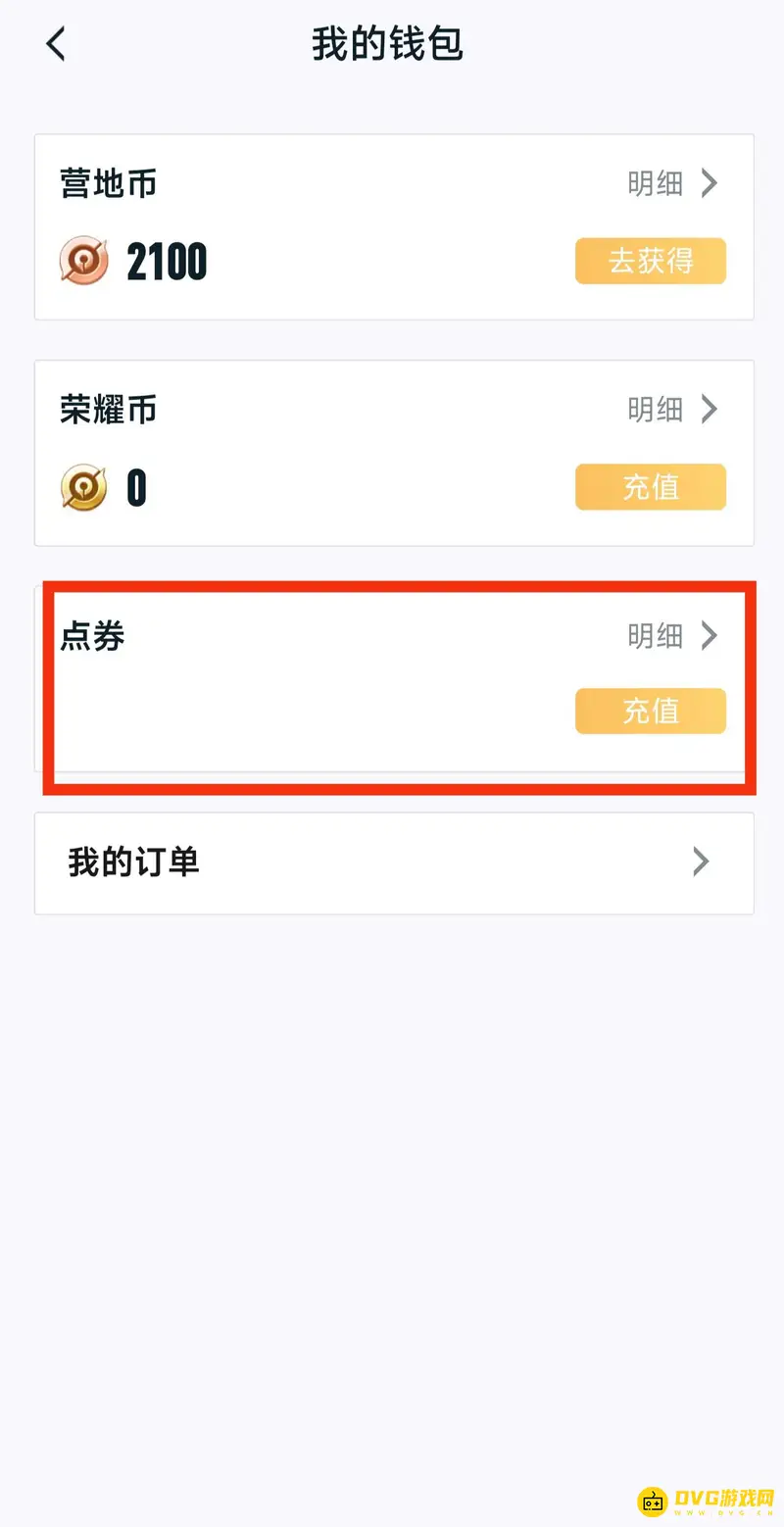The width and height of the screenshot is (784, 1527).
Task: Click 明细 text in the 点券 card
Action: coord(655,636)
